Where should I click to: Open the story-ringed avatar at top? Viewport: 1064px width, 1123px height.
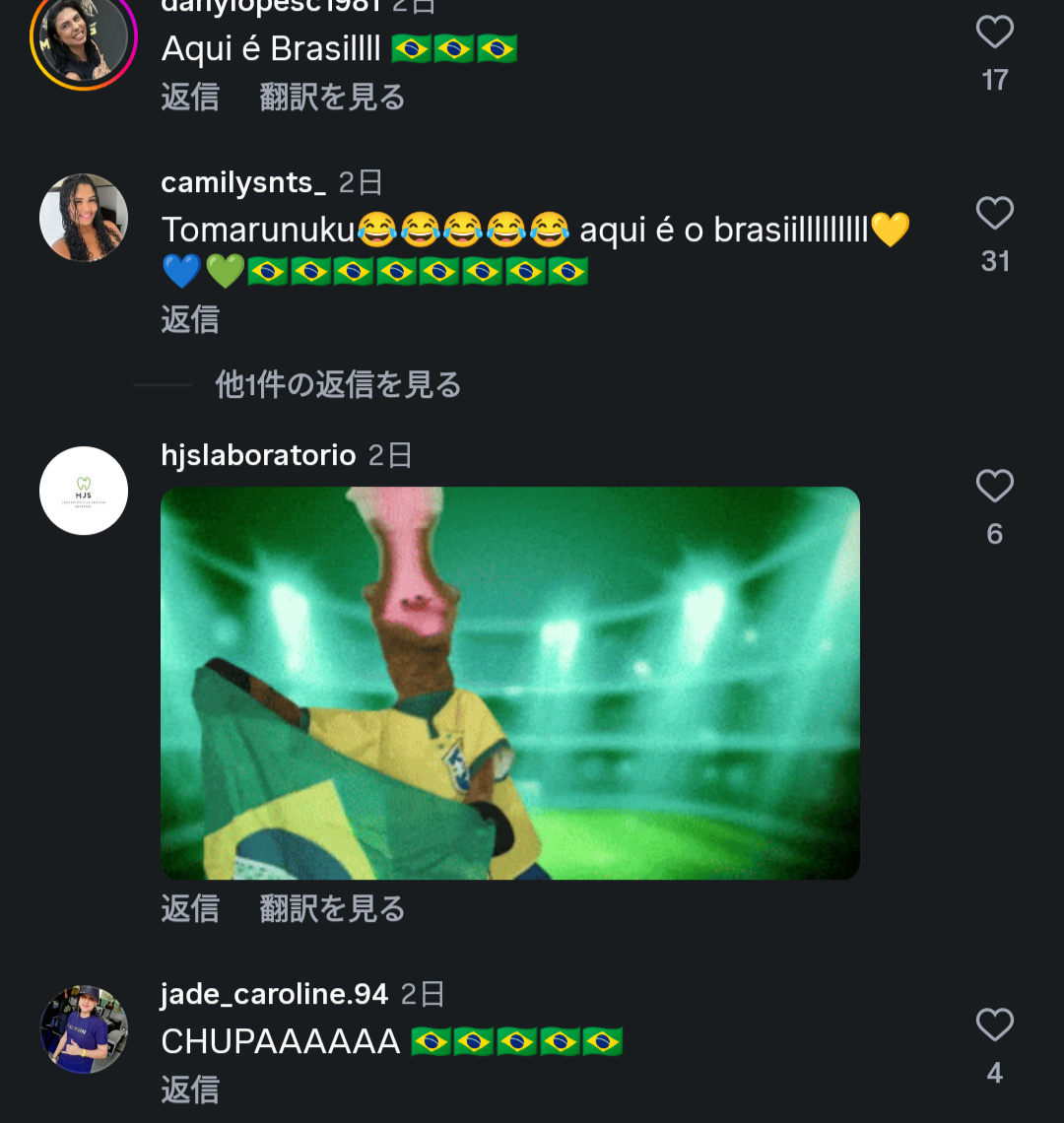[84, 37]
